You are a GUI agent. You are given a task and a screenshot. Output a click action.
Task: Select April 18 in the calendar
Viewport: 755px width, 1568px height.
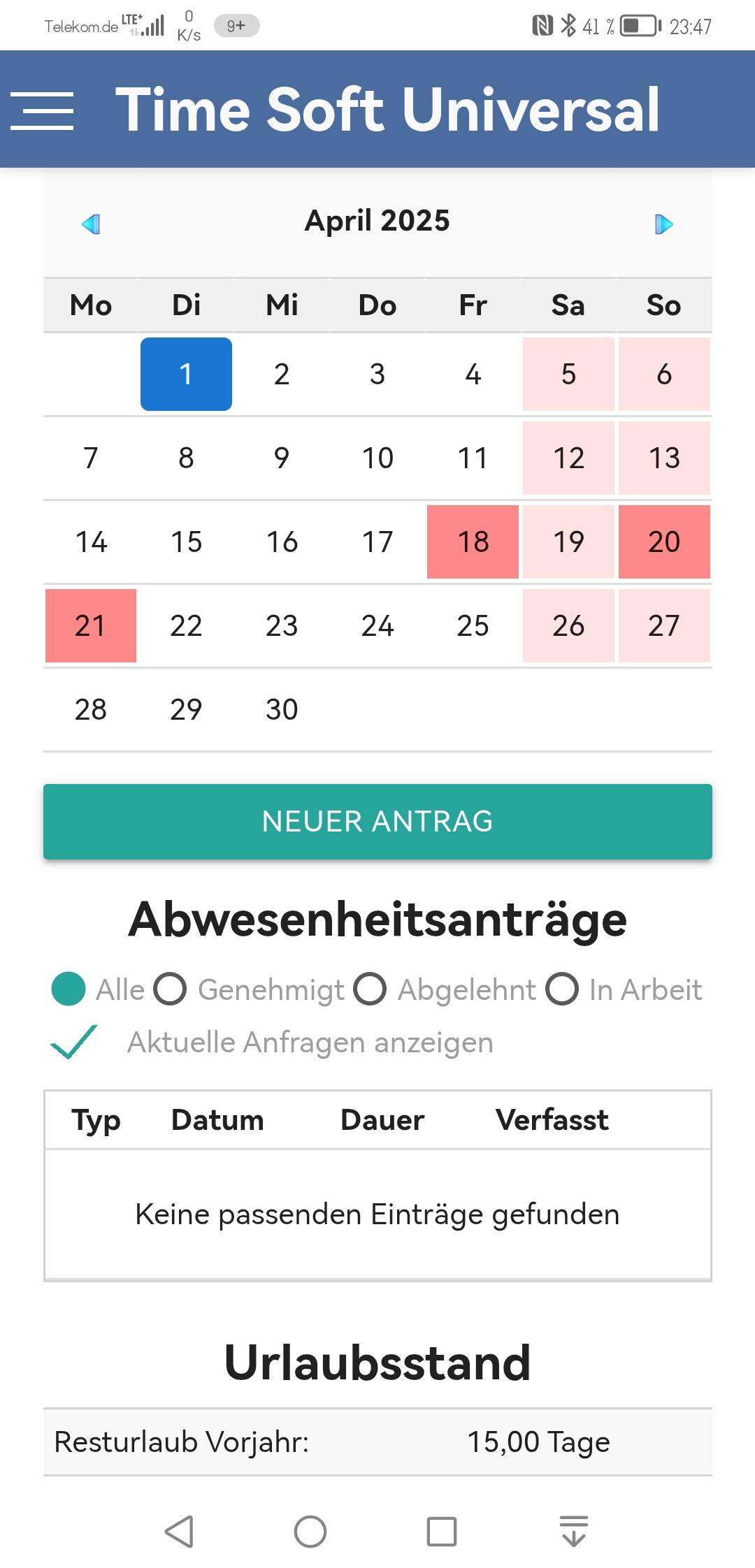(473, 542)
